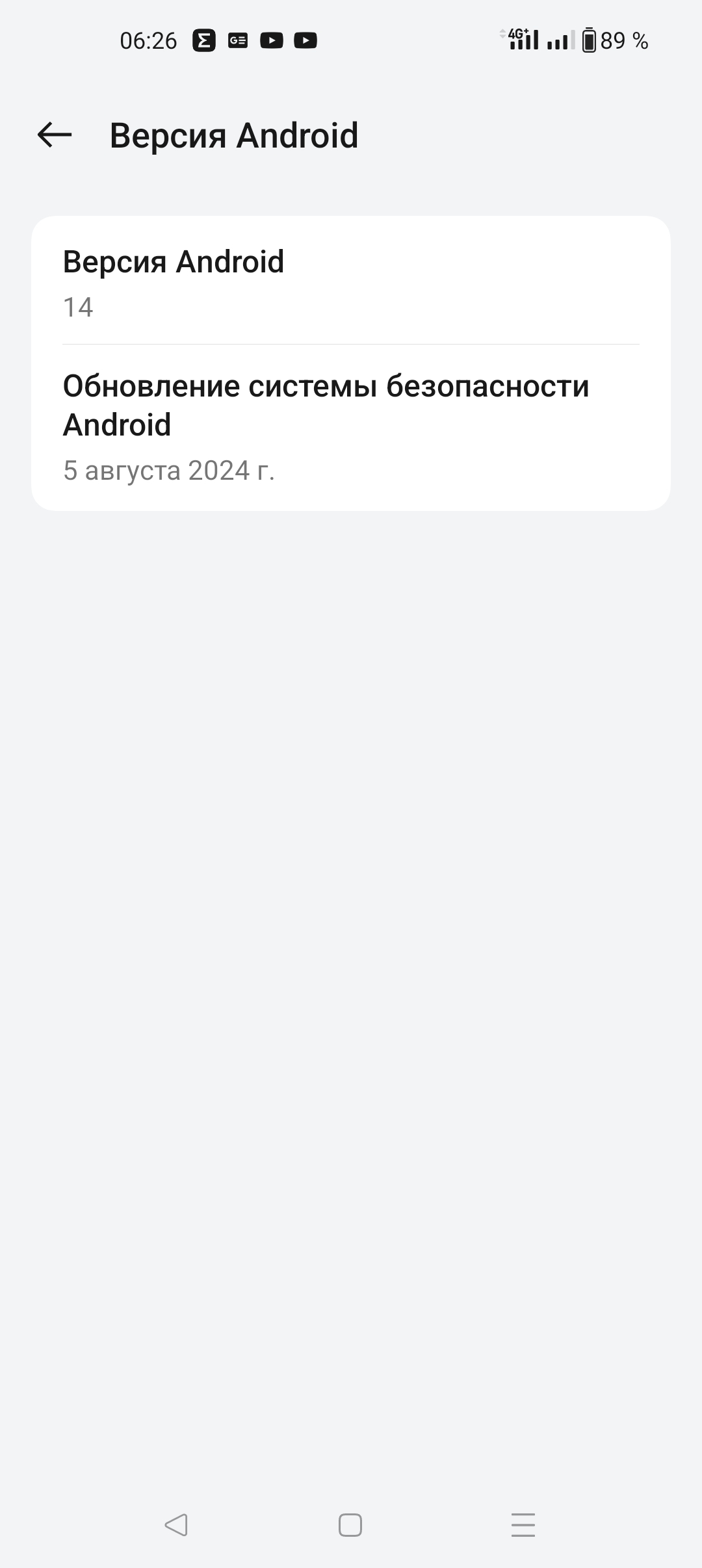This screenshot has width=702, height=1568.
Task: Open recent apps from navigation bar
Action: (x=523, y=1524)
